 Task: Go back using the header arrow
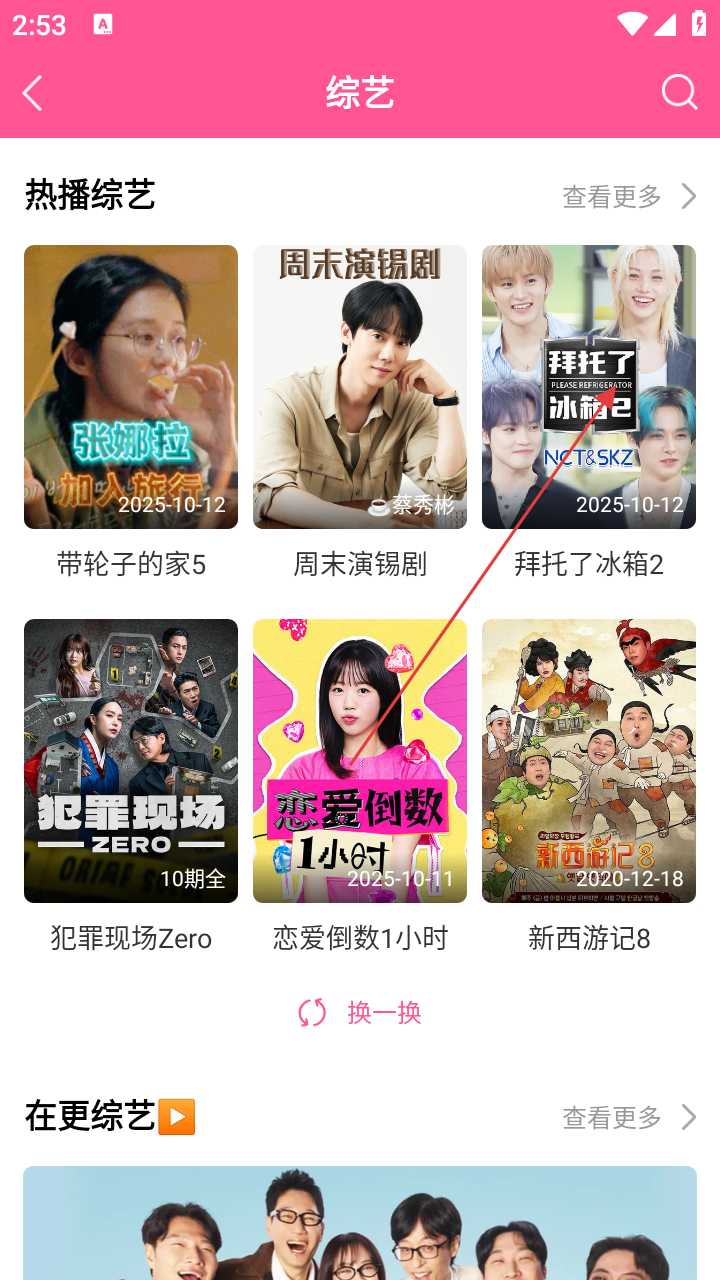tap(33, 93)
